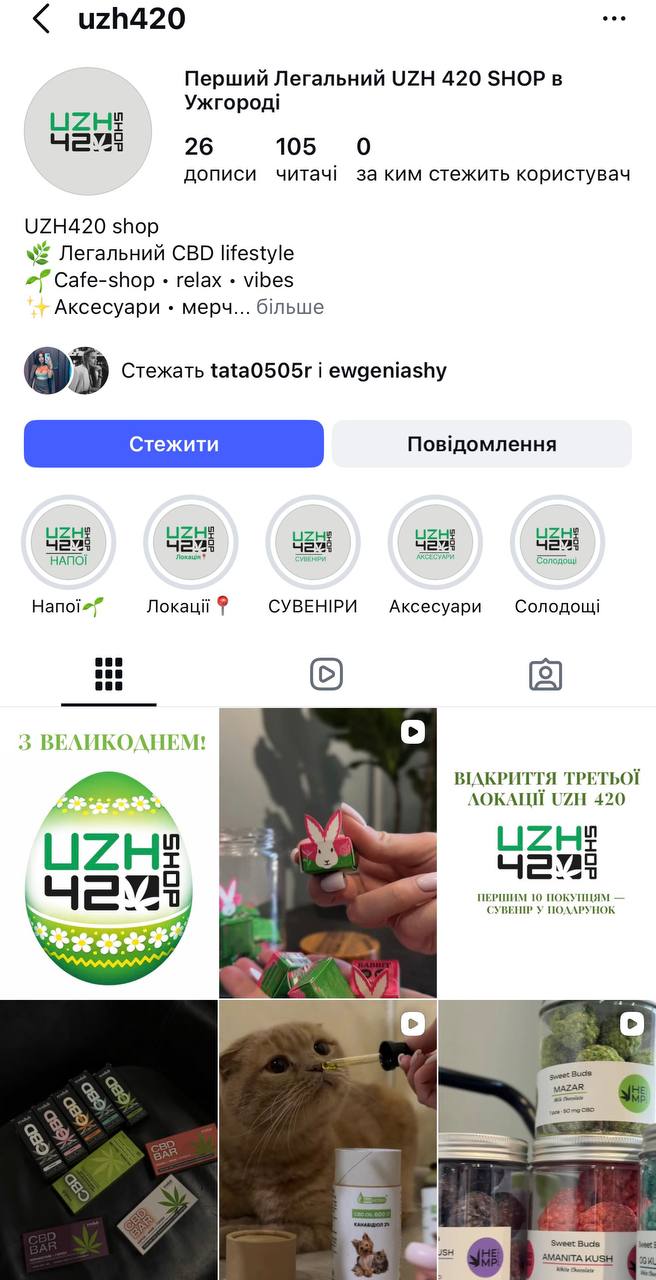Open the Локації story highlight
The width and height of the screenshot is (656, 1280).
pyautogui.click(x=190, y=543)
